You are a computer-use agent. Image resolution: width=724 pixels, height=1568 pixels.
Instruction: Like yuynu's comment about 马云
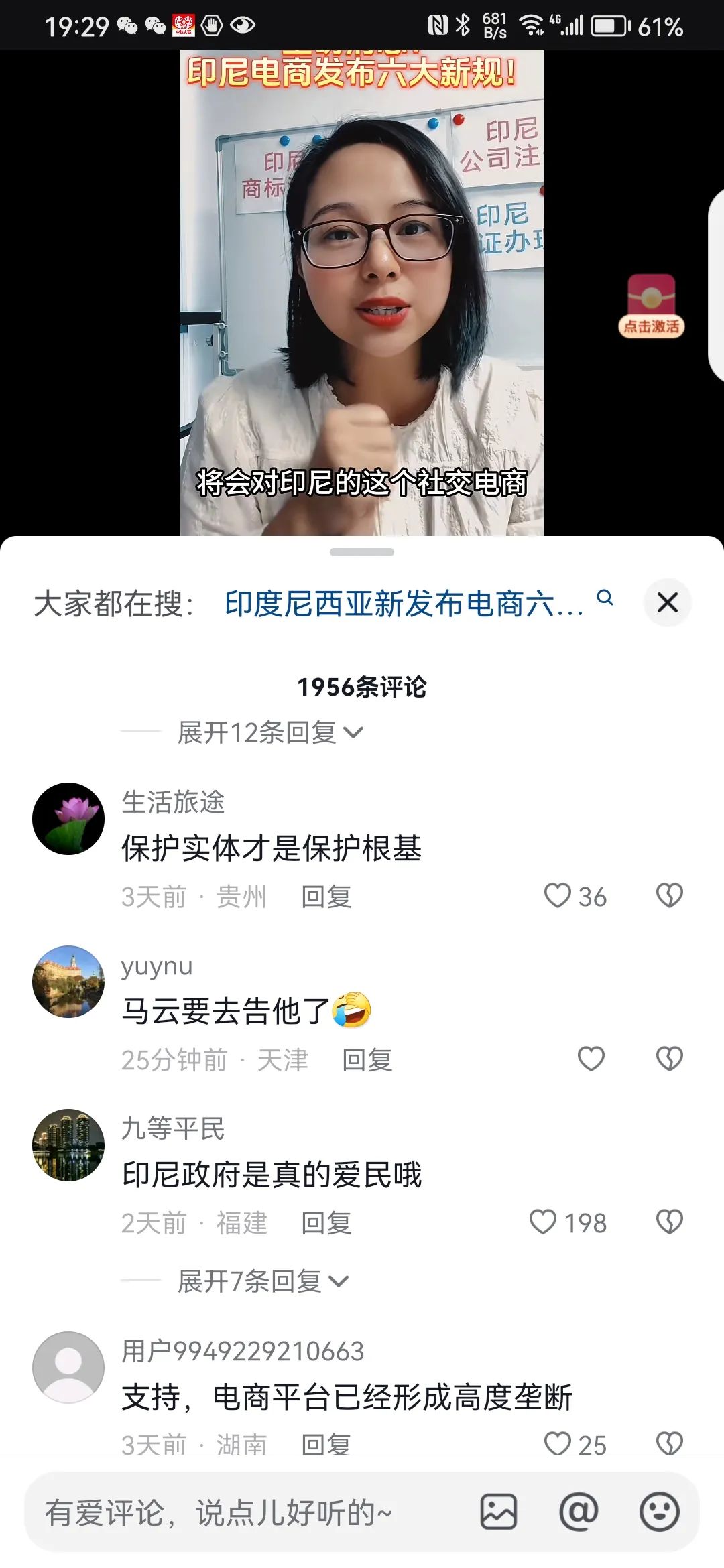(591, 1059)
